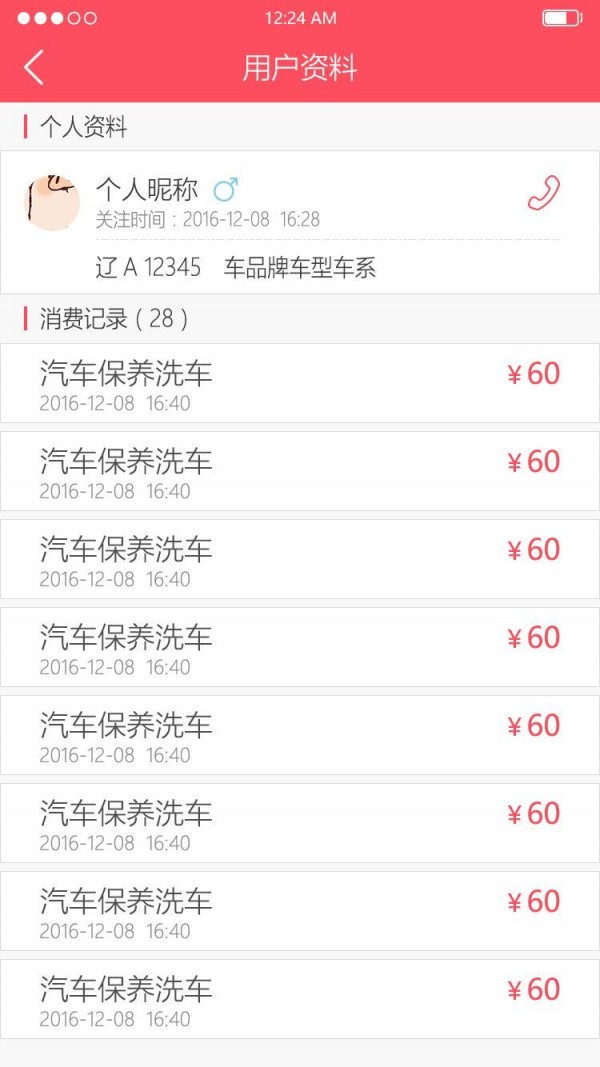The height and width of the screenshot is (1067, 600).
Task: Call the user via the phone icon
Action: click(x=543, y=193)
